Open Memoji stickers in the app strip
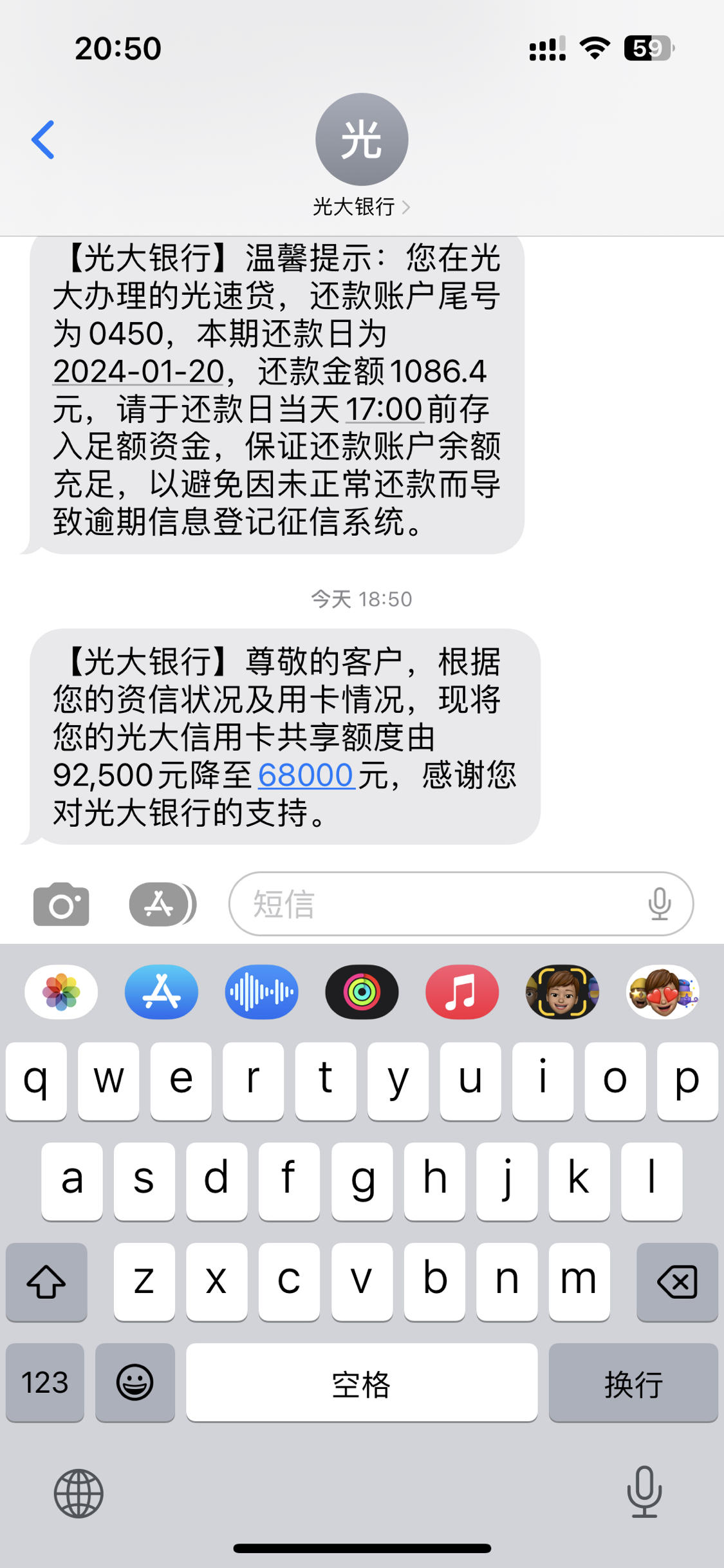724x1568 pixels. 663,992
